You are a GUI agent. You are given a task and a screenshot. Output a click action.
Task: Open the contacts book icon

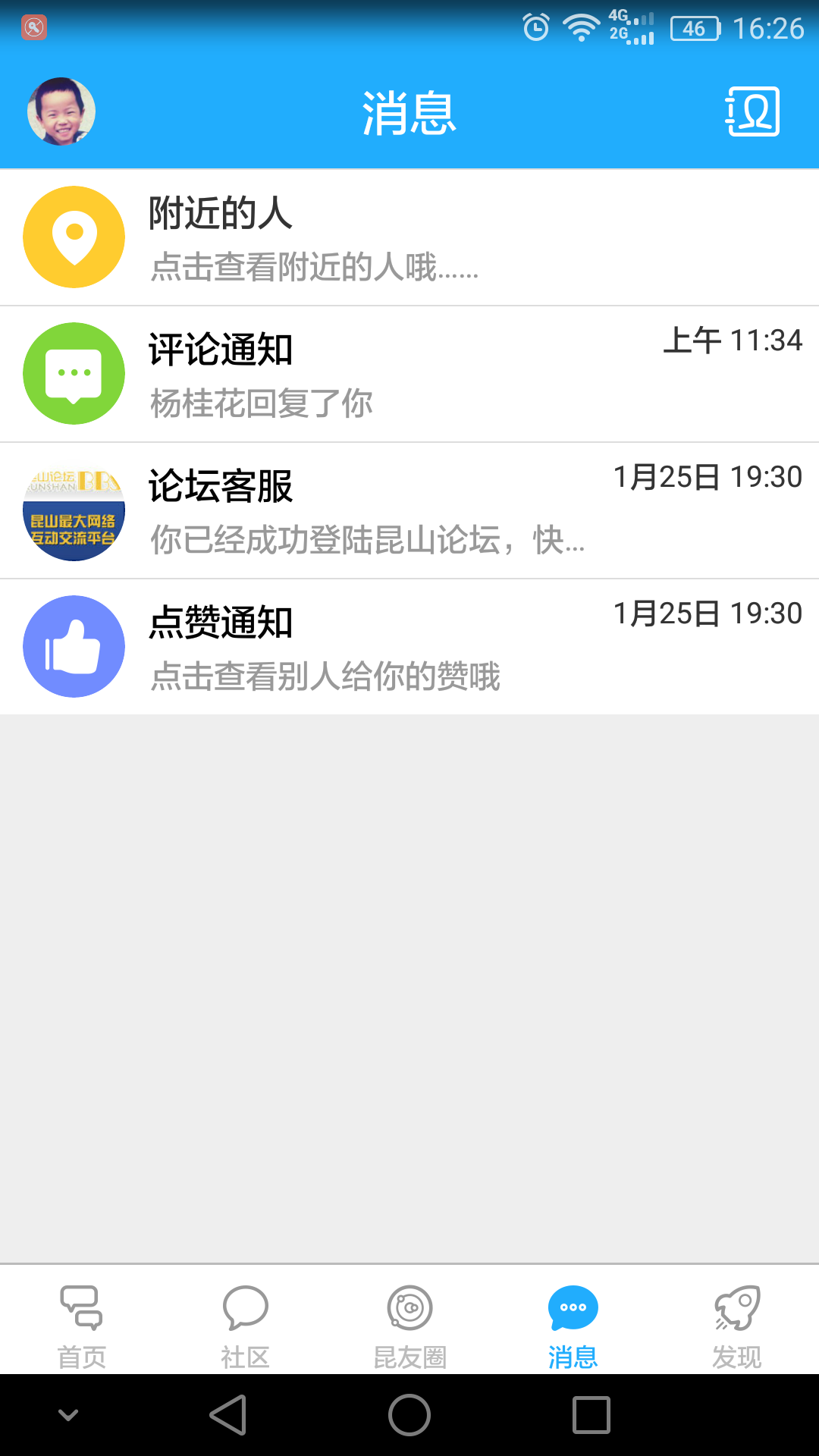(752, 111)
